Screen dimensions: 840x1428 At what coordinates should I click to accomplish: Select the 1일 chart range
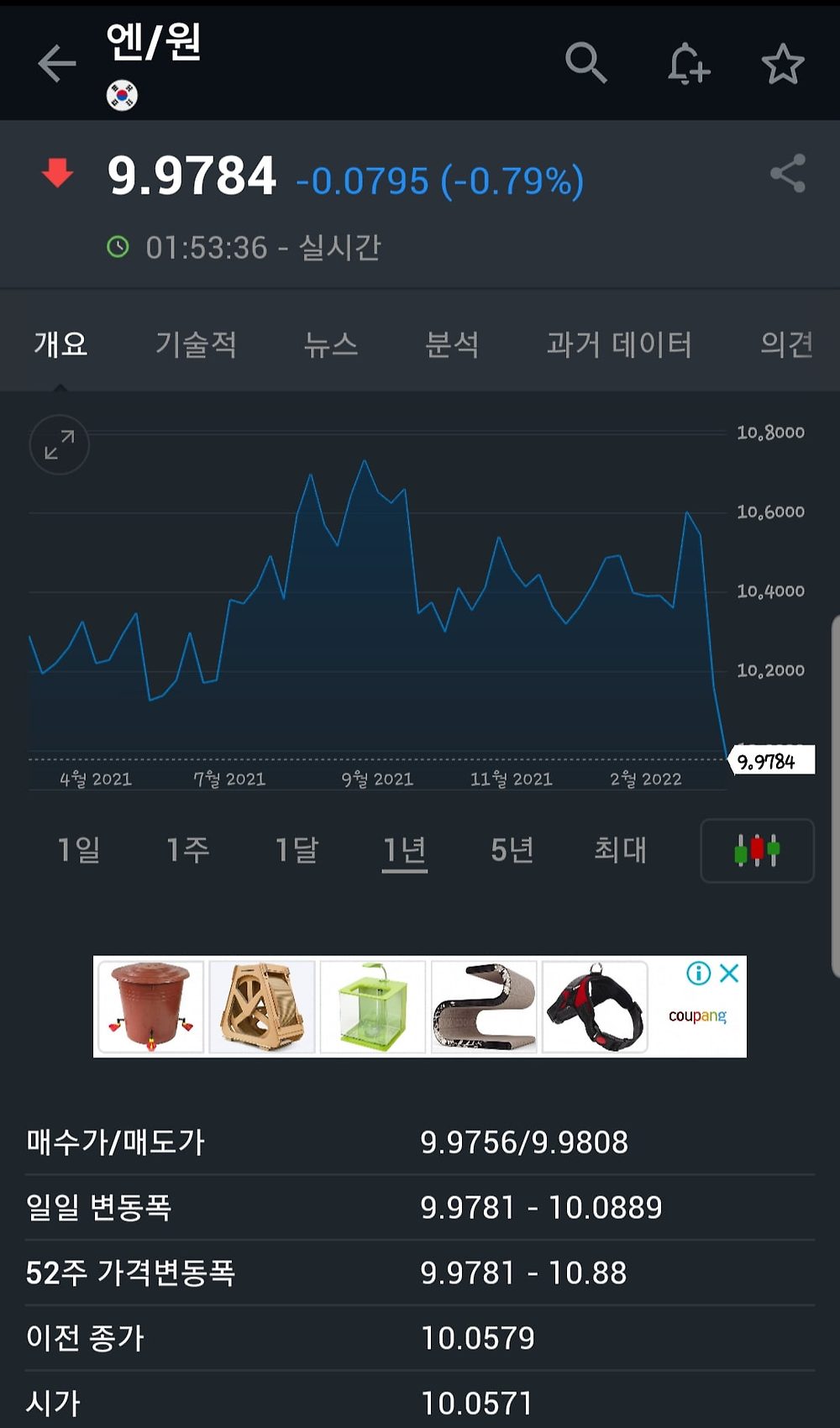(x=79, y=850)
